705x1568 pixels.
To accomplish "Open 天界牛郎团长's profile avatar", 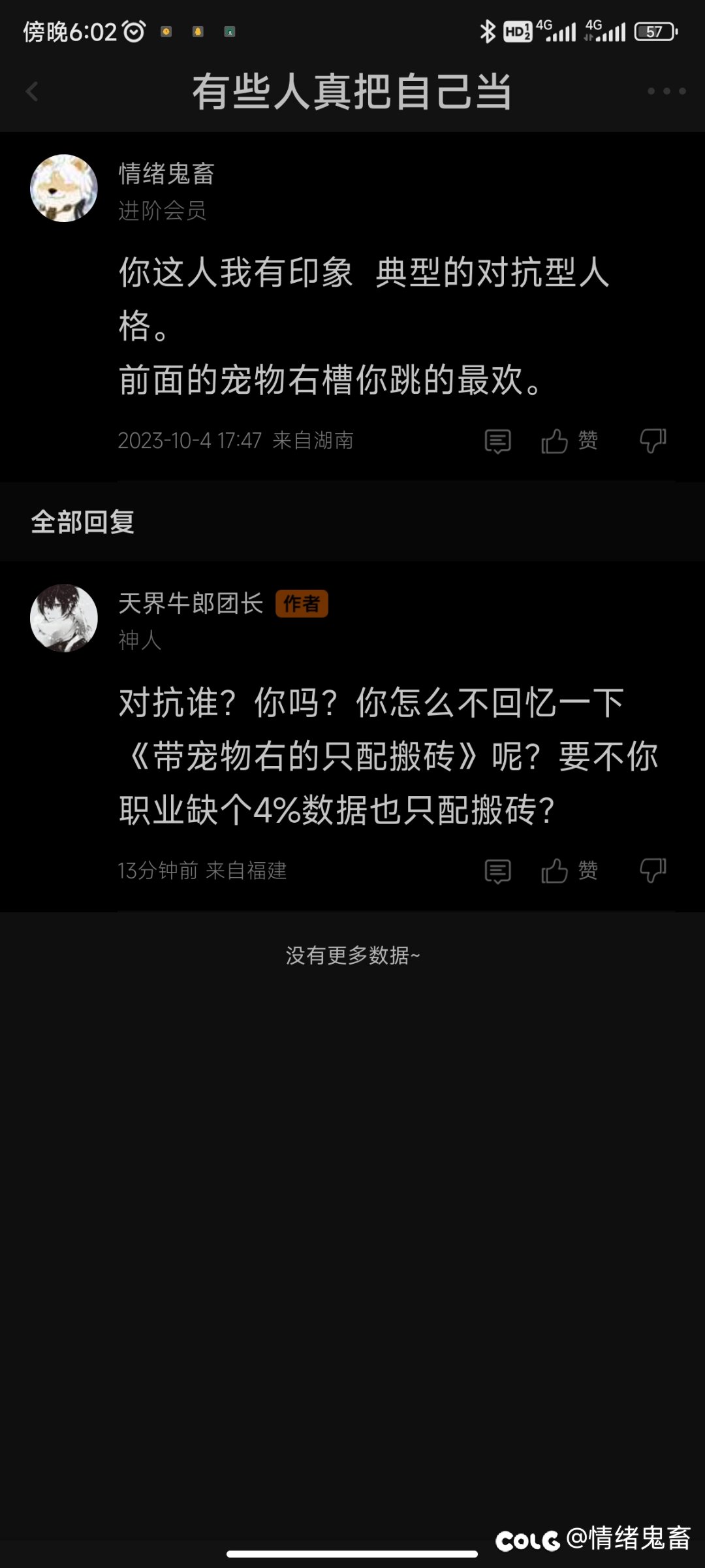I will coord(64,618).
